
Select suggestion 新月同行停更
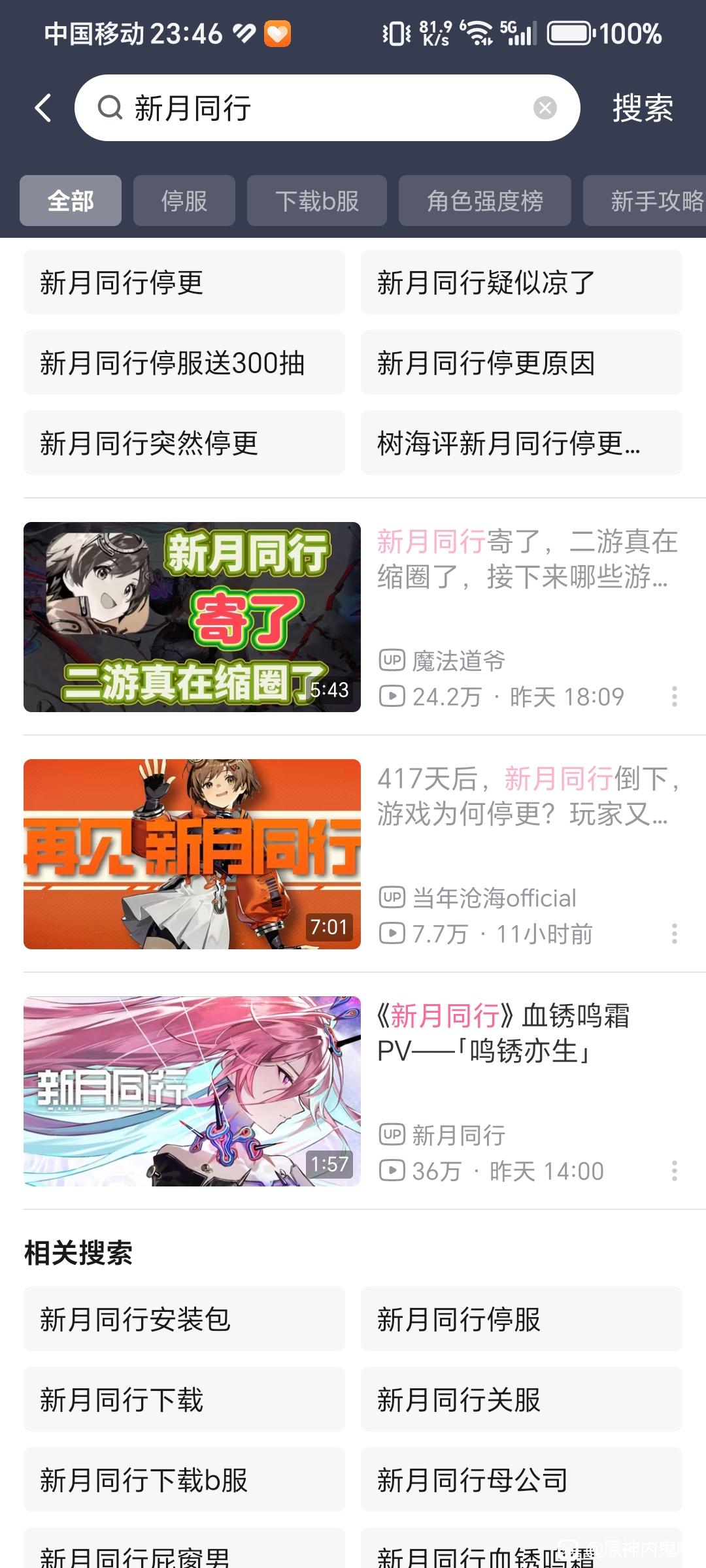[184, 282]
